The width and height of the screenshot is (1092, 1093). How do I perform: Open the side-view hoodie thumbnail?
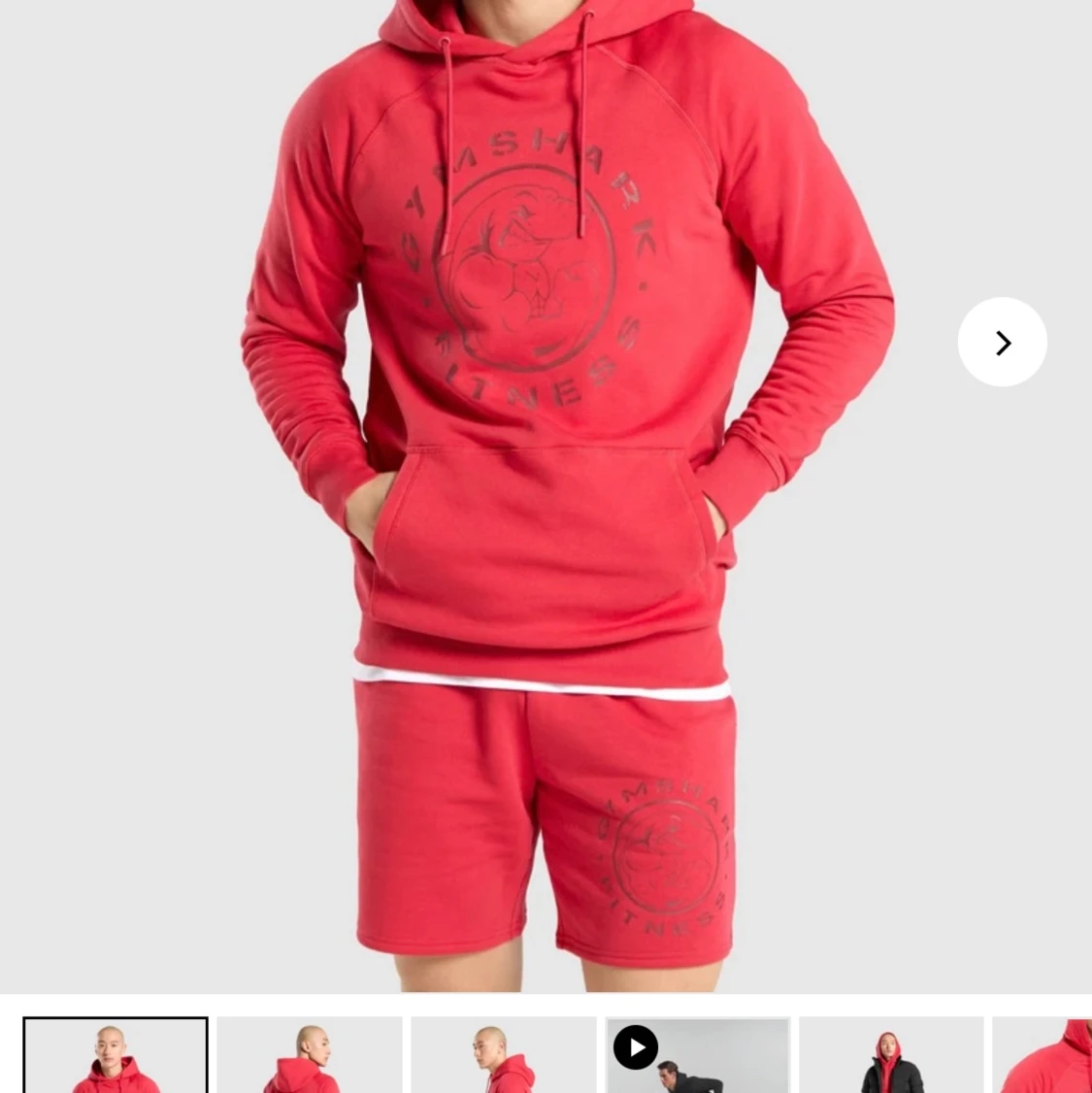click(x=503, y=1055)
